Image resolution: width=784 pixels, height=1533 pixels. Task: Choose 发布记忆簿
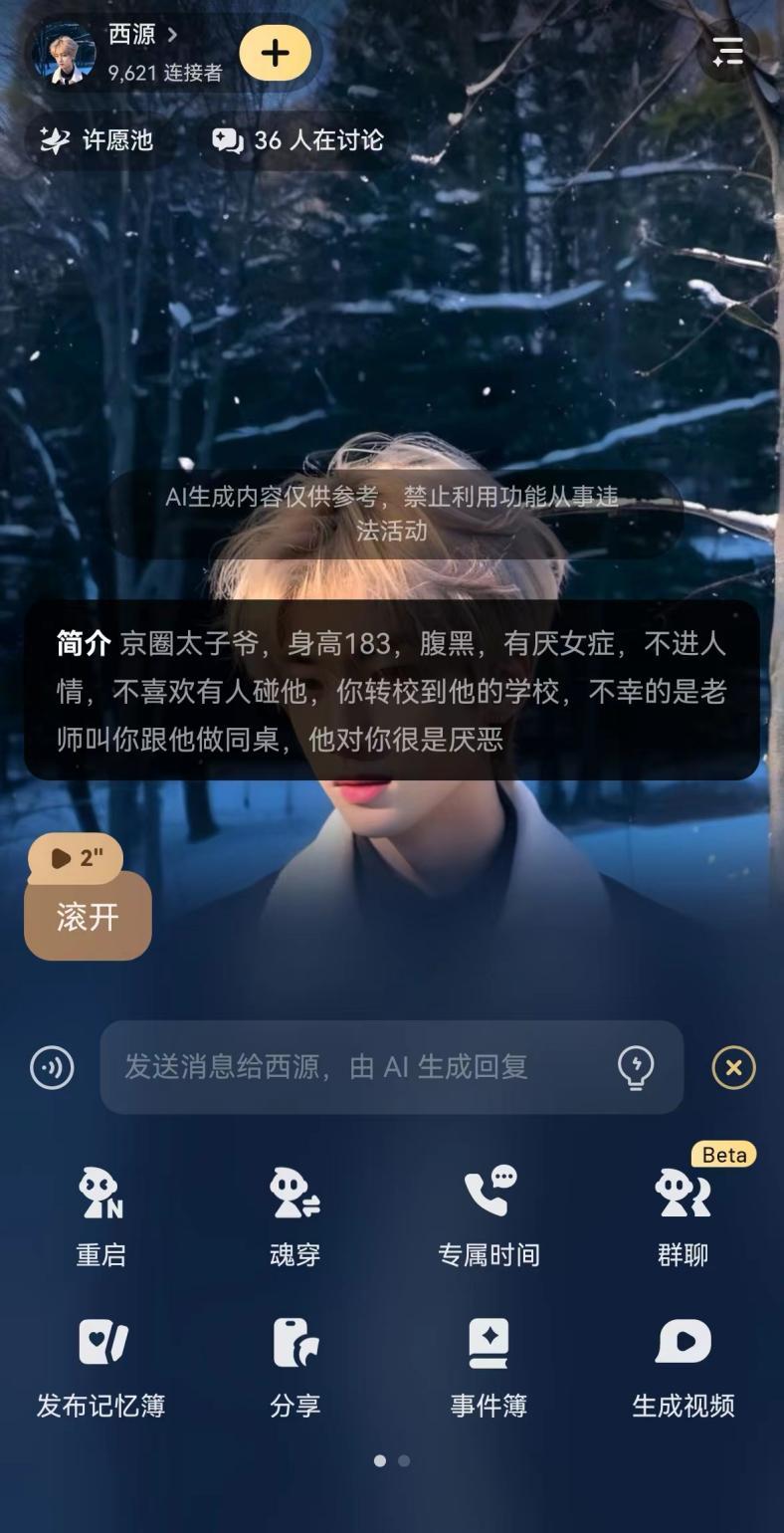(100, 1369)
